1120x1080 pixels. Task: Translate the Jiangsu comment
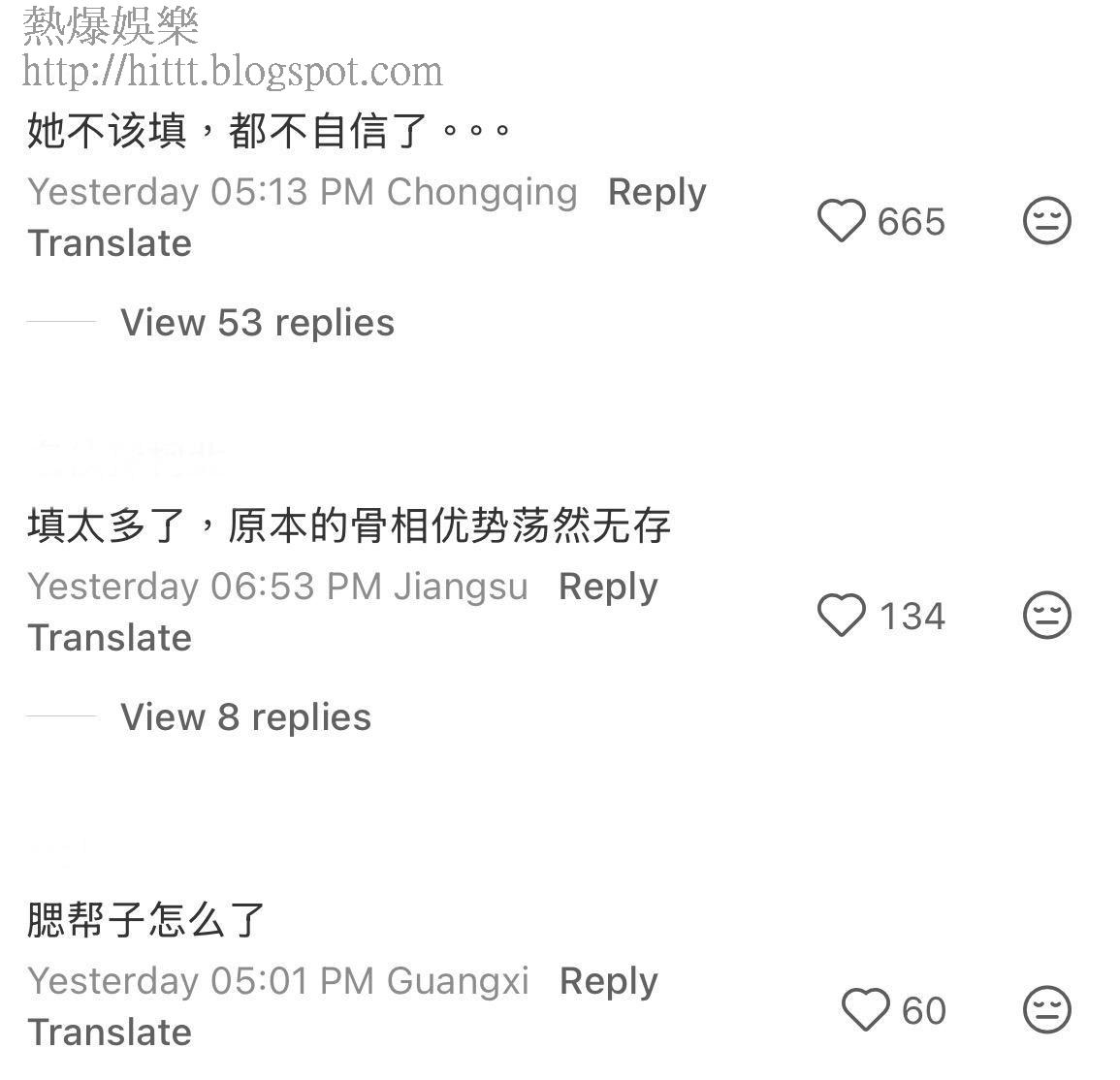[x=110, y=638]
